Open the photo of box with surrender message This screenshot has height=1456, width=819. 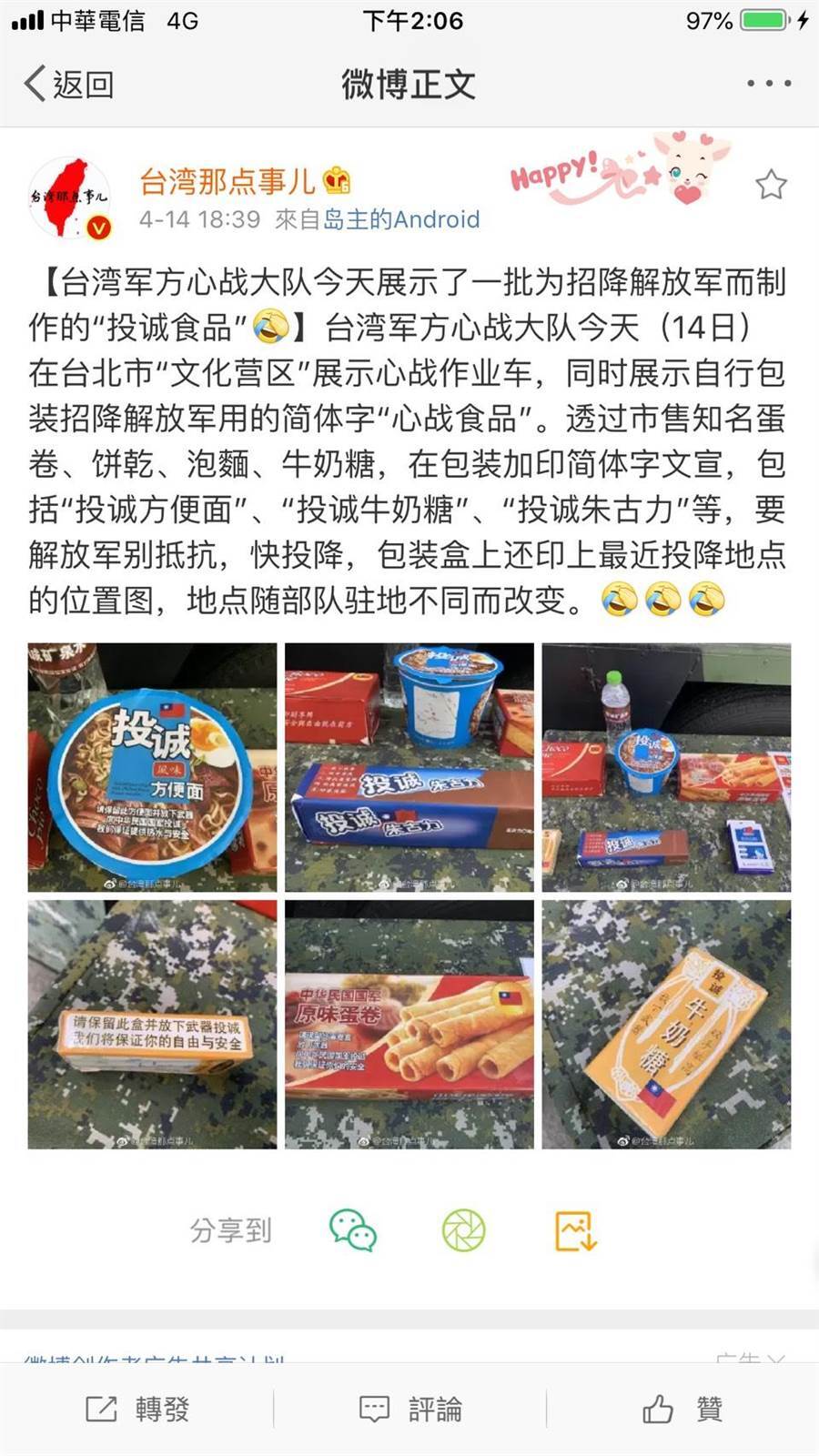click(x=152, y=1025)
